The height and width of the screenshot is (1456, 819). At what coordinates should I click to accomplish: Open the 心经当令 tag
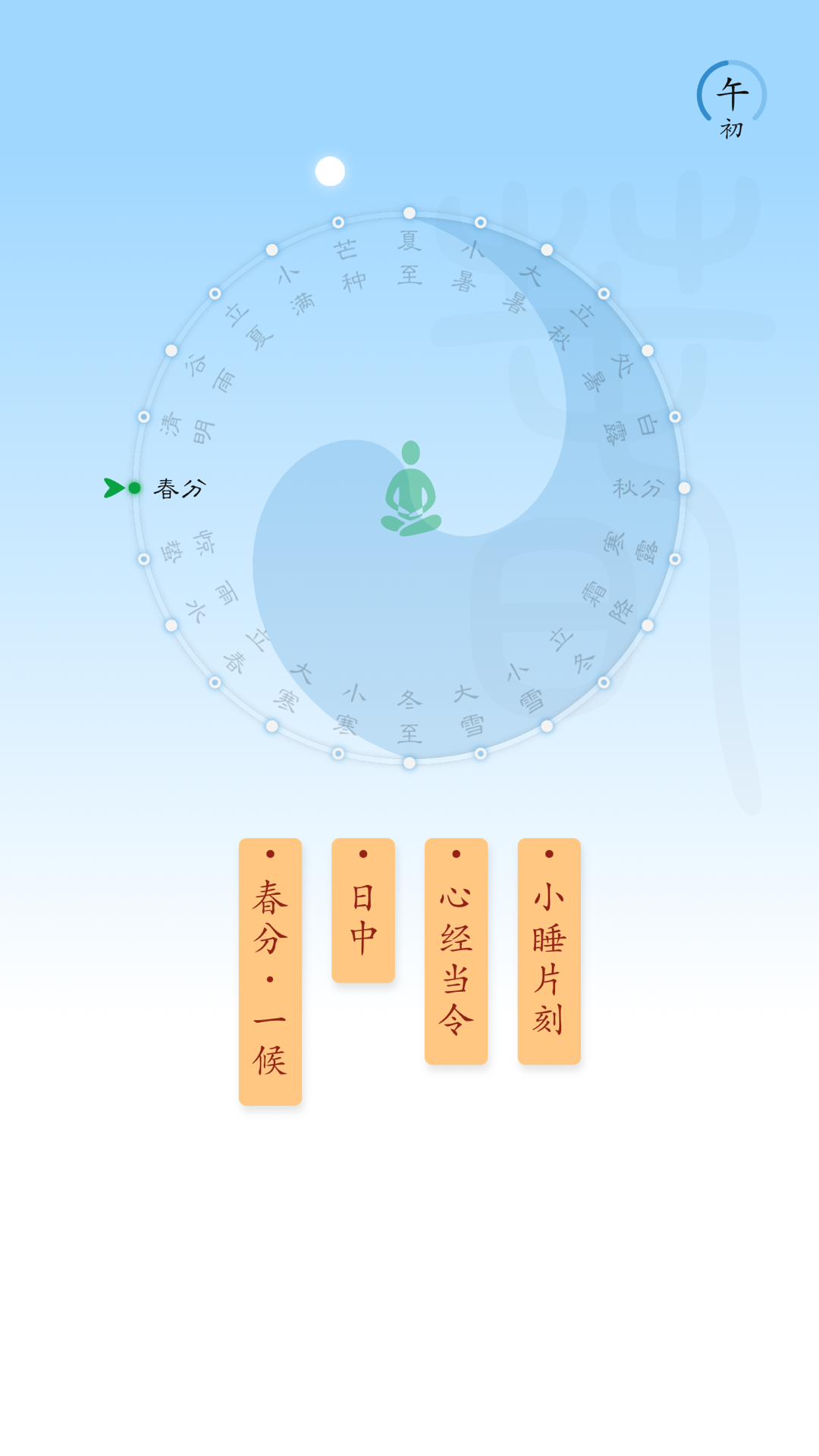point(456,951)
